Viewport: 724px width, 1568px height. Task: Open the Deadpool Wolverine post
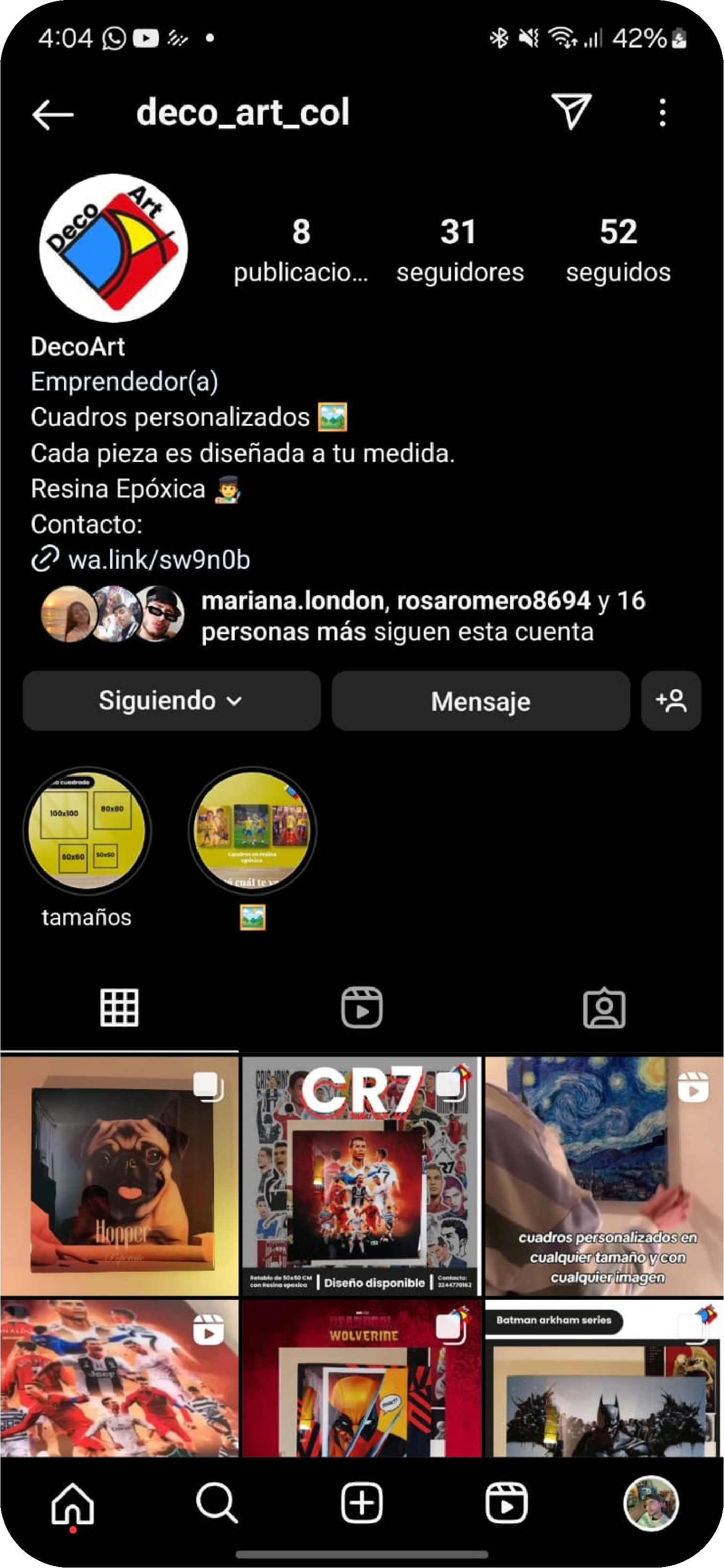point(362,1379)
